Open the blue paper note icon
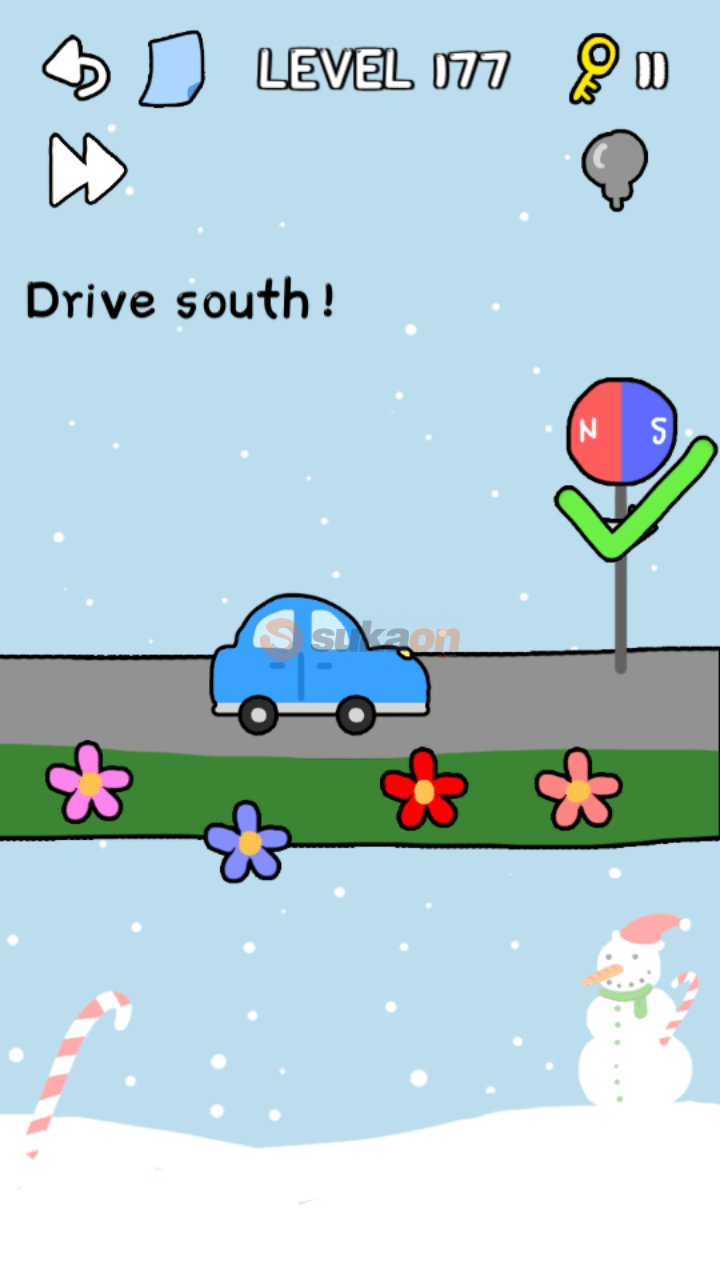 click(172, 69)
